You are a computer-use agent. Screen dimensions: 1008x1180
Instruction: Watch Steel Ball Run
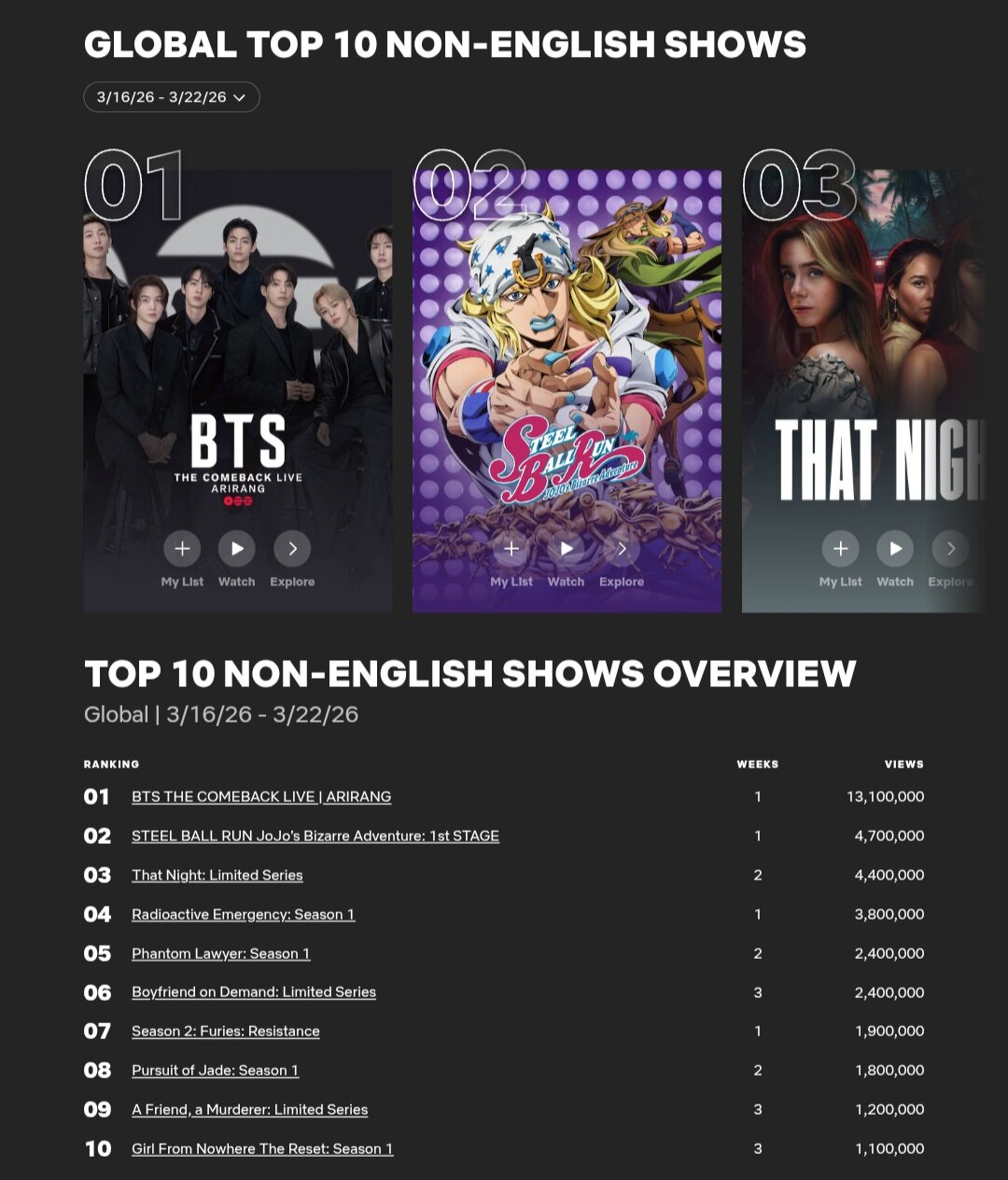[x=567, y=549]
